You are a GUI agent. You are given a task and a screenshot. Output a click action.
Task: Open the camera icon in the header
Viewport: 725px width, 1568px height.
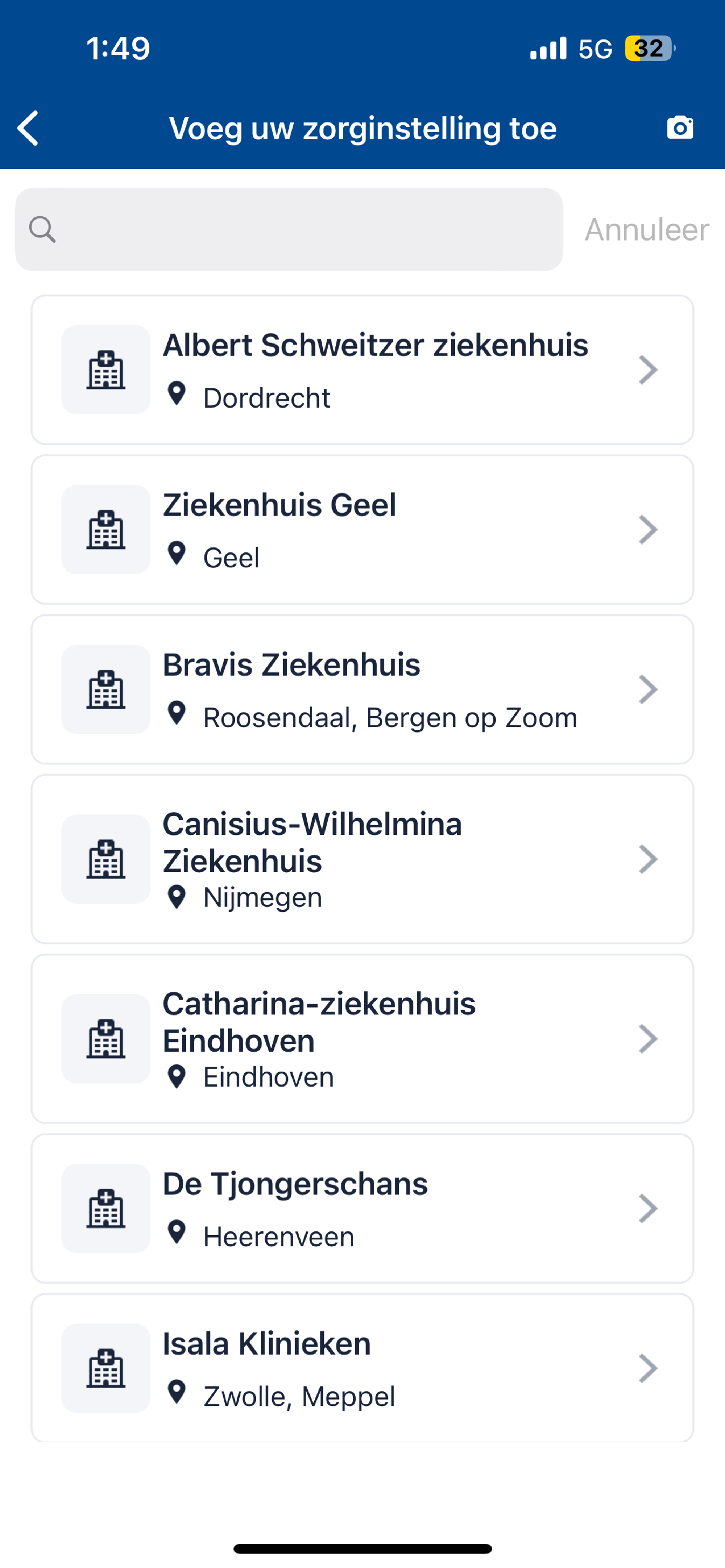coord(680,128)
